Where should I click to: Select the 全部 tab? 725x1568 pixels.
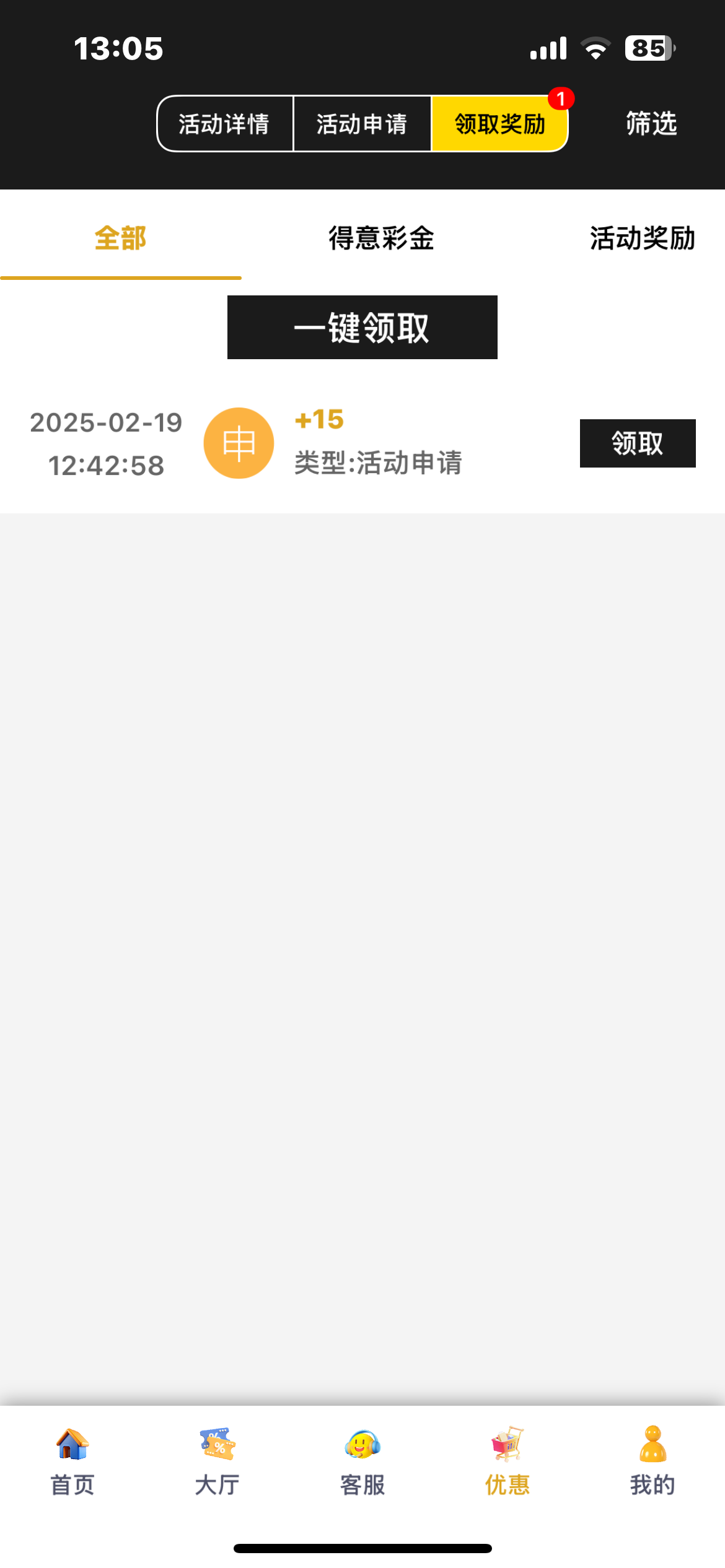[120, 238]
